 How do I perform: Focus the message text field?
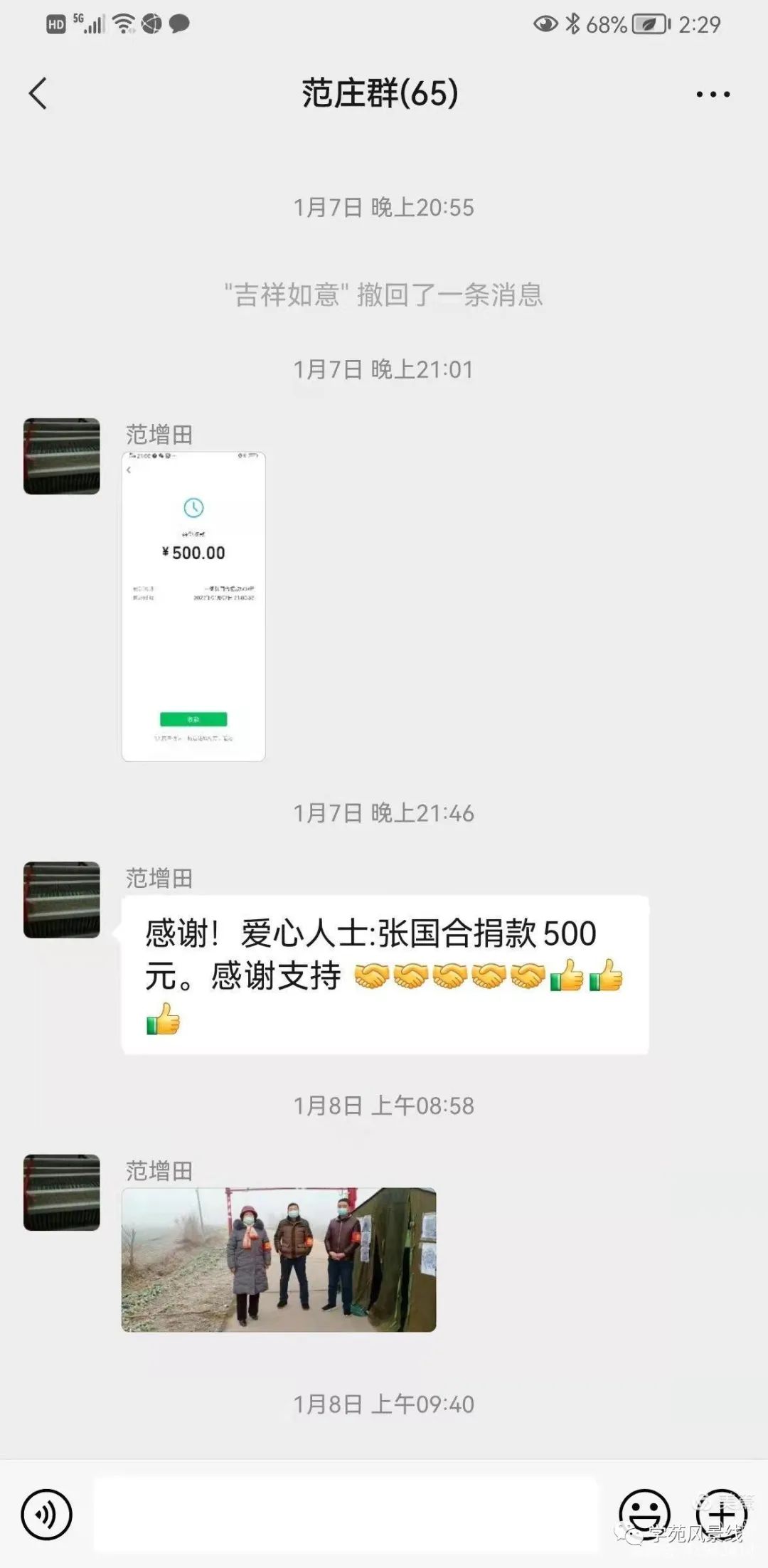click(345, 1513)
